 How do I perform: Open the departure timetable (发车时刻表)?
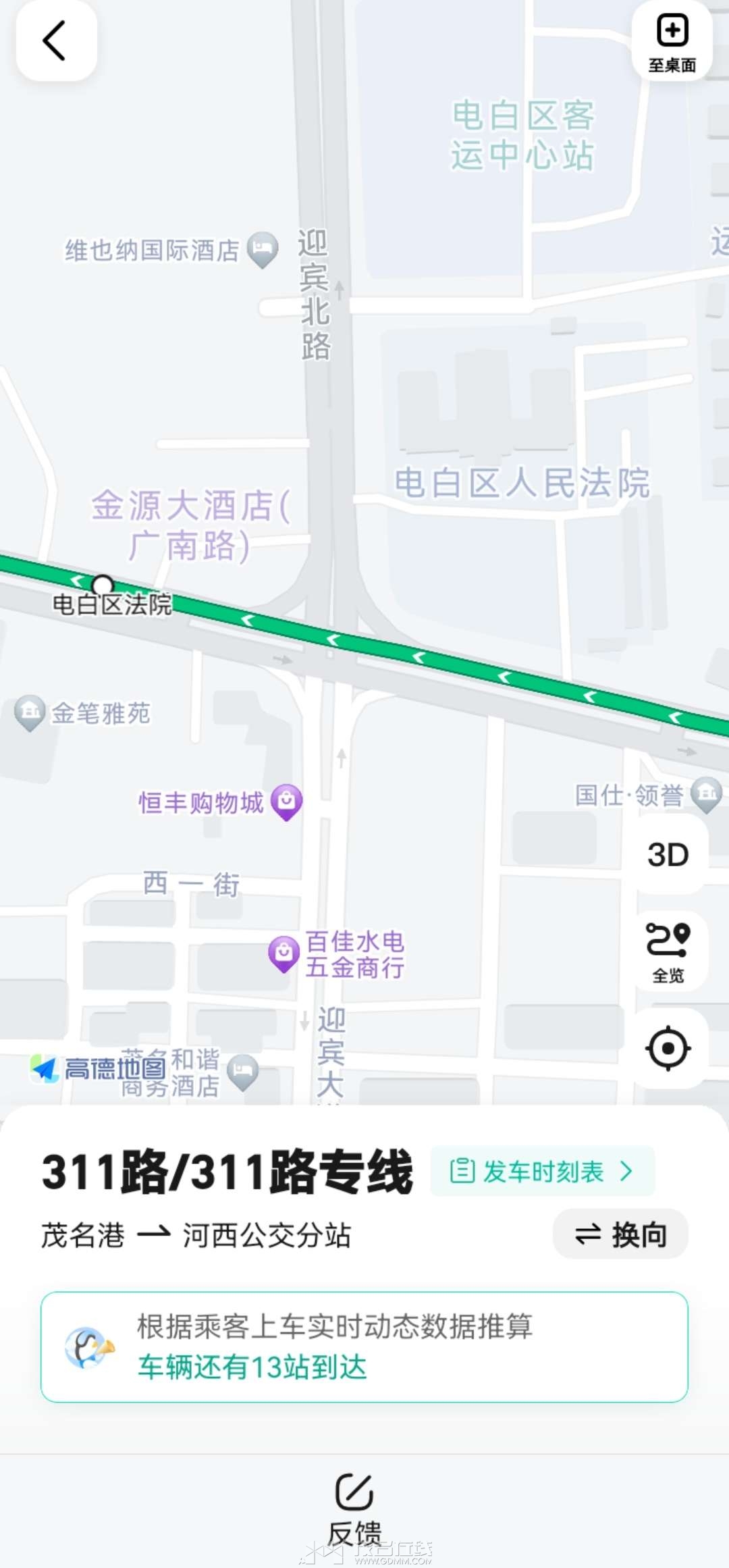tap(543, 1171)
